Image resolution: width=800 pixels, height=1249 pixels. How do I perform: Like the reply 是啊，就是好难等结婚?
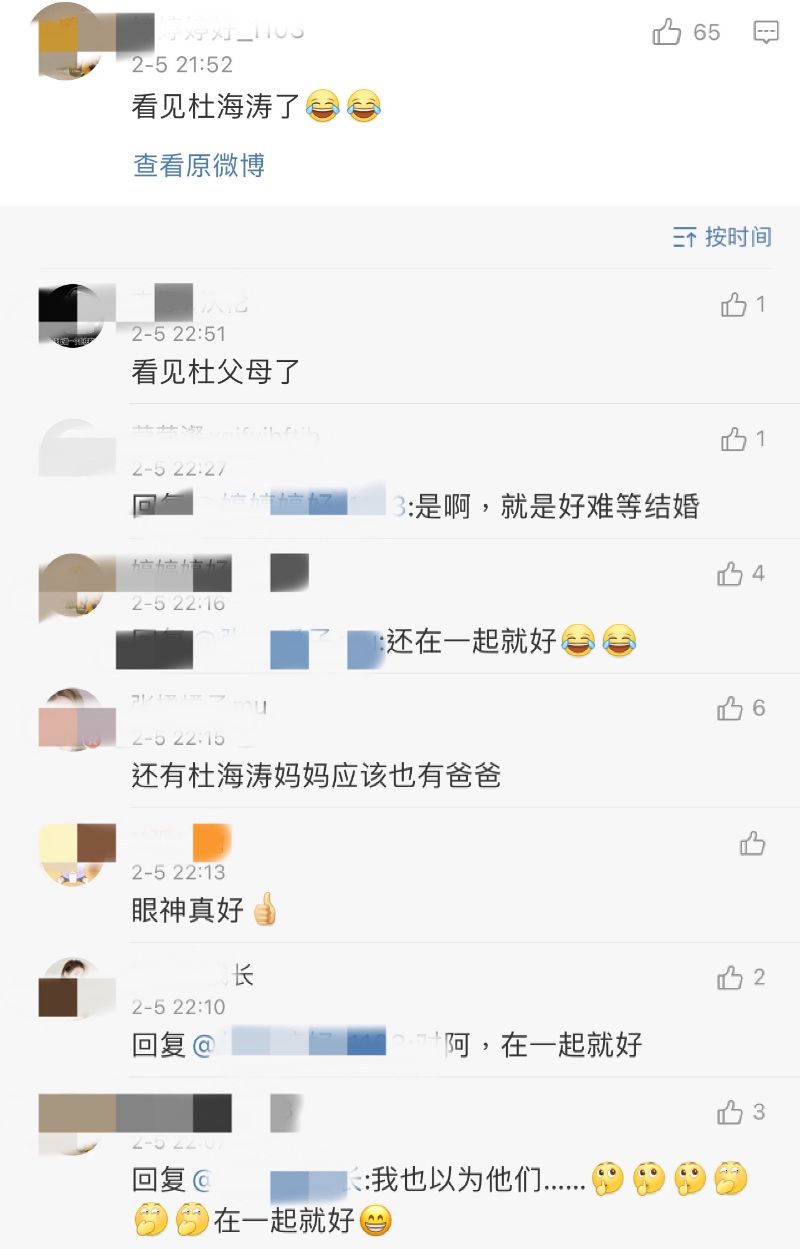click(x=734, y=439)
